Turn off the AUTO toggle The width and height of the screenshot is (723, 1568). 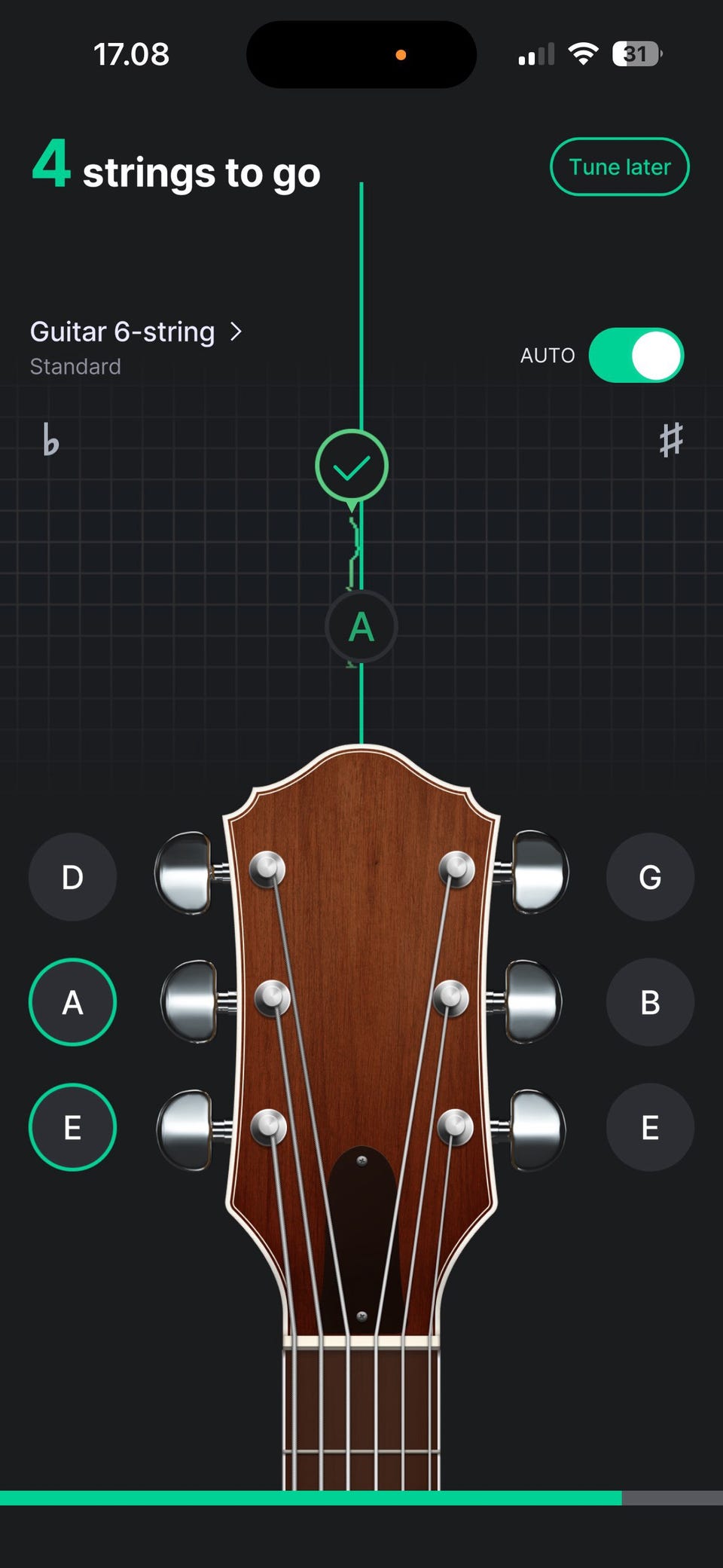(636, 355)
